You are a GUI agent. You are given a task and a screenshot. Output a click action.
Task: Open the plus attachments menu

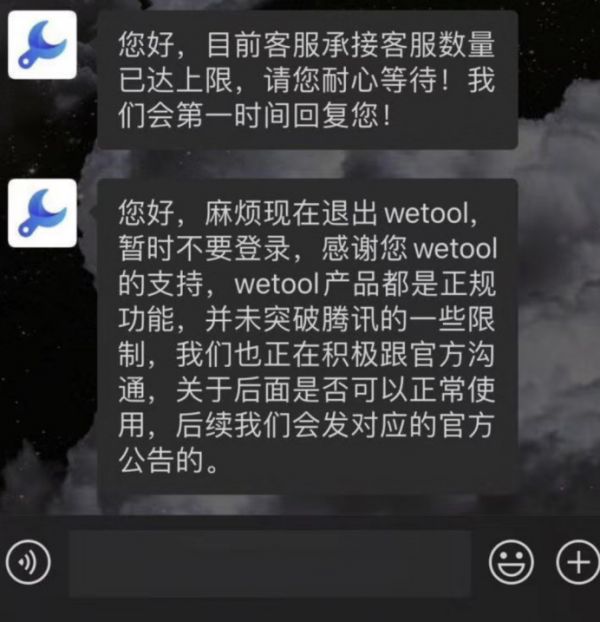tap(577, 564)
